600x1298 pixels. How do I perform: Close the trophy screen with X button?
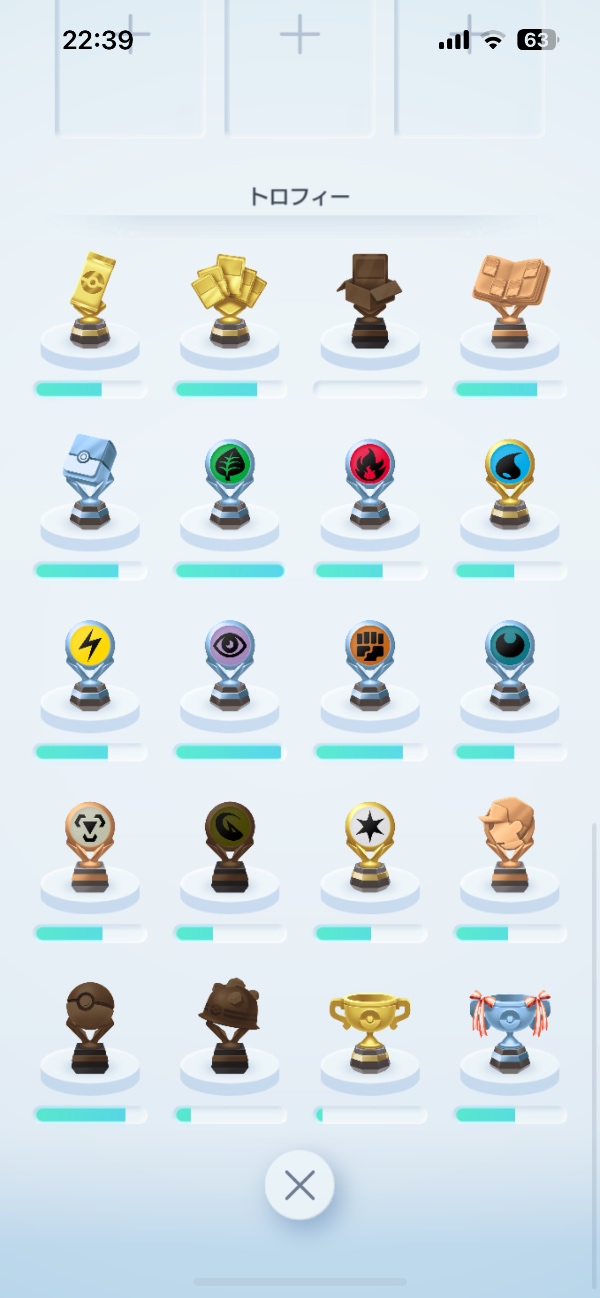point(299,1185)
